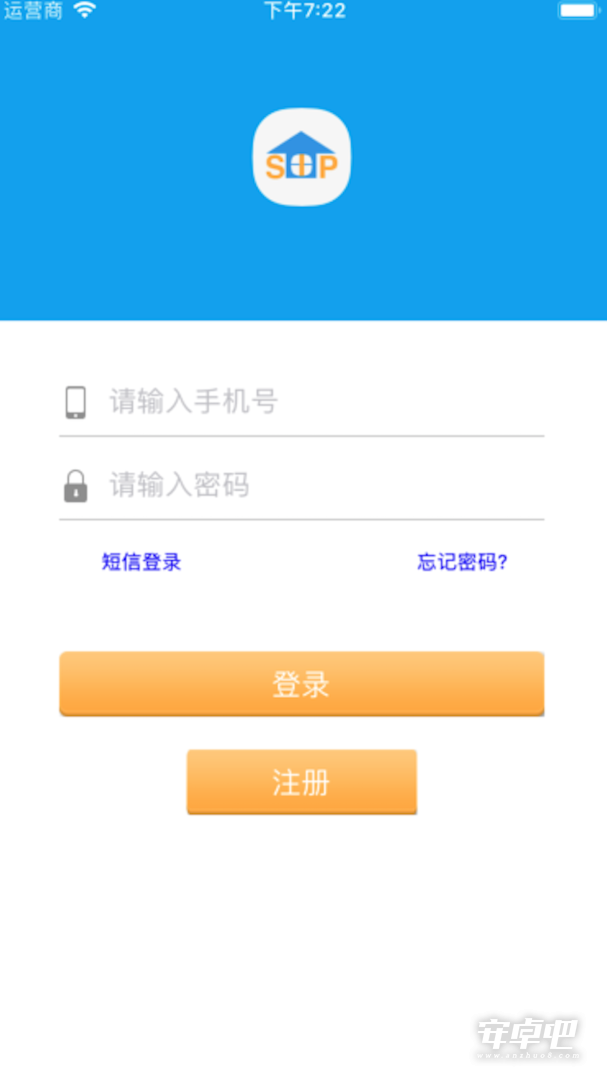Open the forgot password link (忘记密码?)
The width and height of the screenshot is (607, 1080).
(462, 562)
